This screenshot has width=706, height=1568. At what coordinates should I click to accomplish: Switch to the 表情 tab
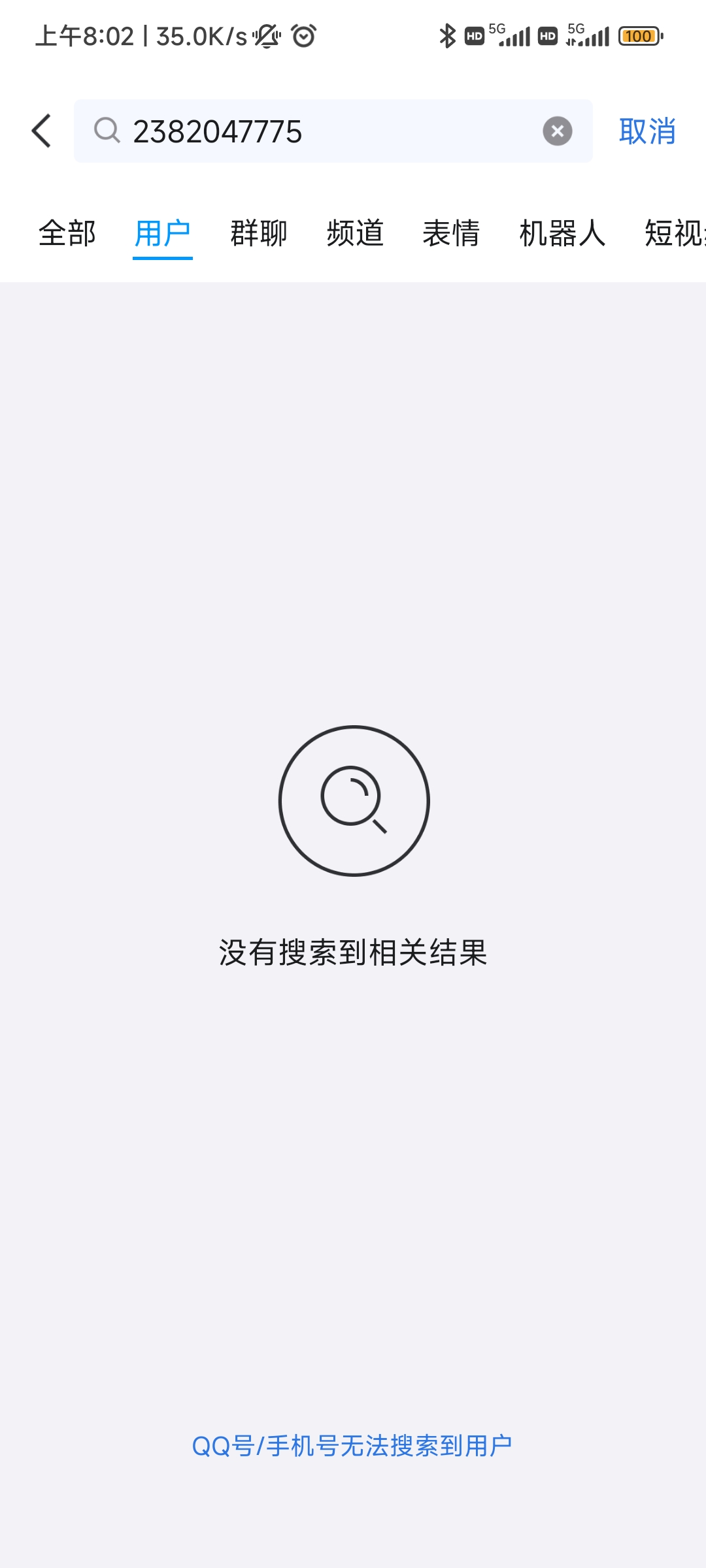coord(451,234)
